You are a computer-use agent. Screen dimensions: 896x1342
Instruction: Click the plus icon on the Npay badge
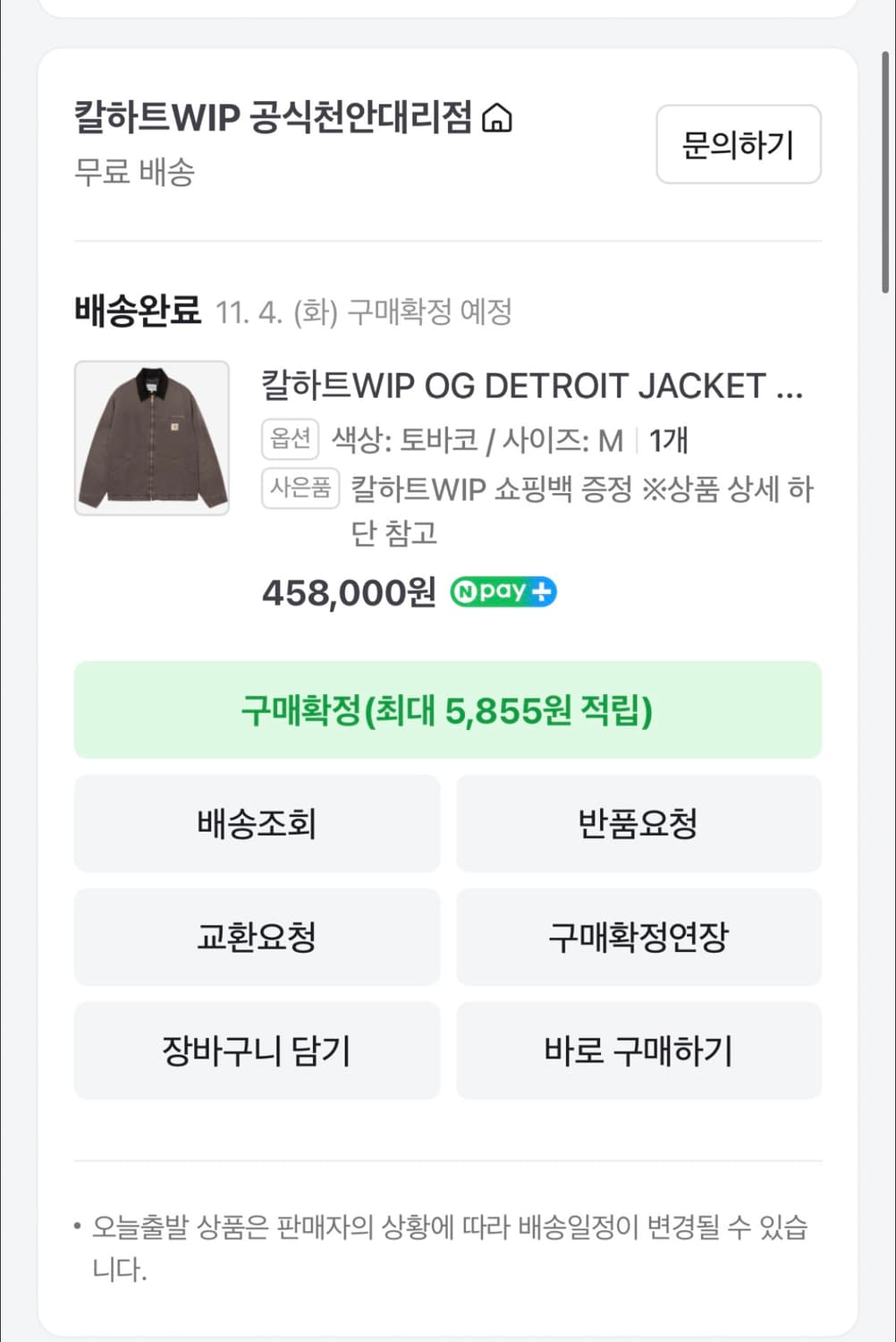pyautogui.click(x=543, y=590)
